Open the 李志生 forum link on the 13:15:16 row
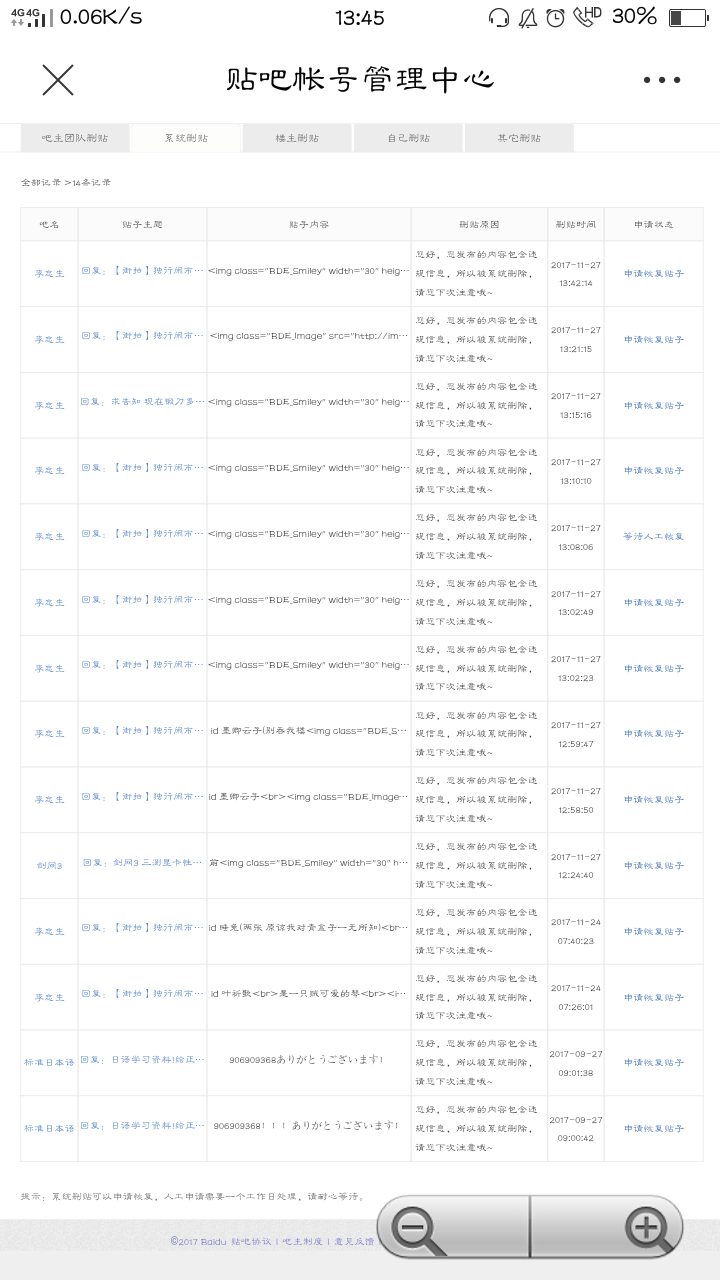Image resolution: width=720 pixels, height=1280 pixels. pos(49,405)
